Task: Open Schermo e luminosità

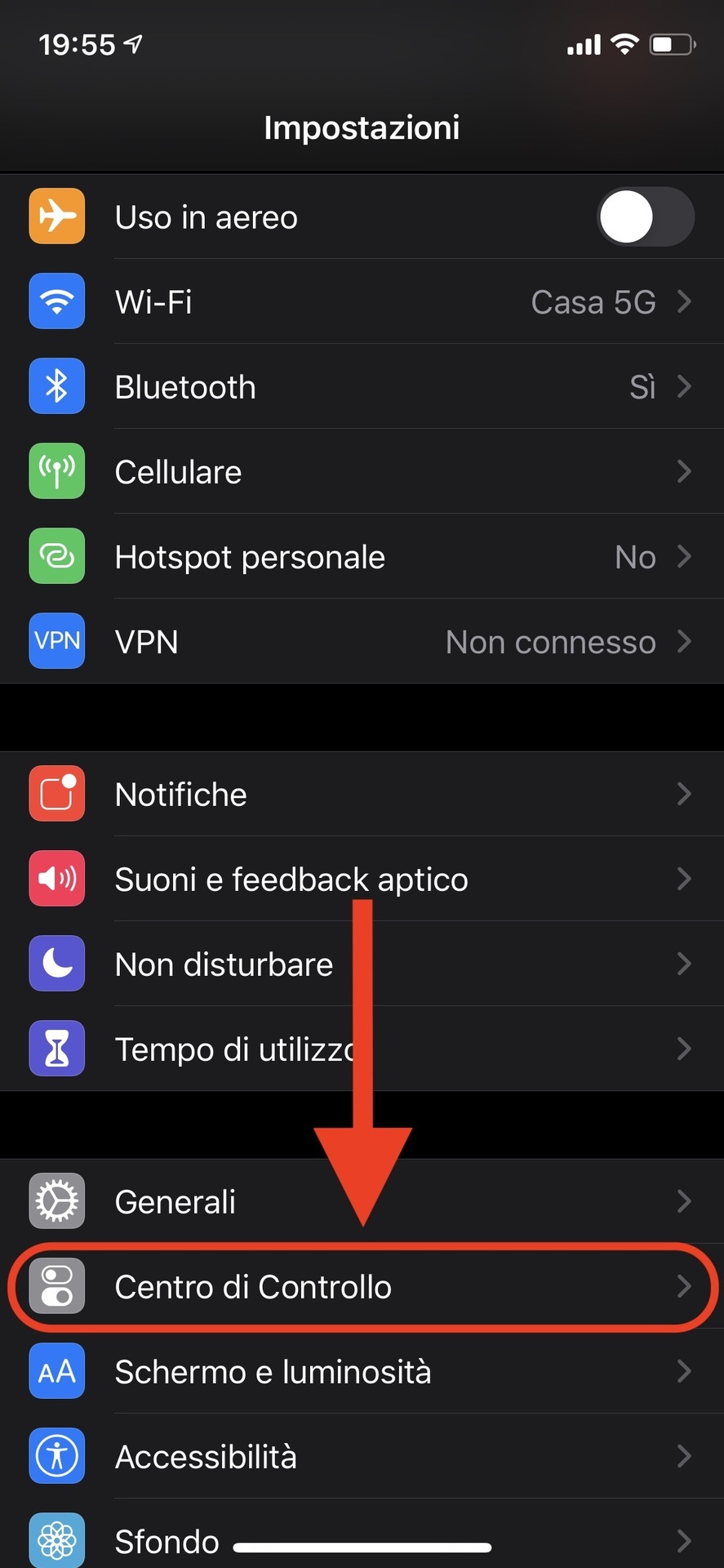Action: (362, 1371)
